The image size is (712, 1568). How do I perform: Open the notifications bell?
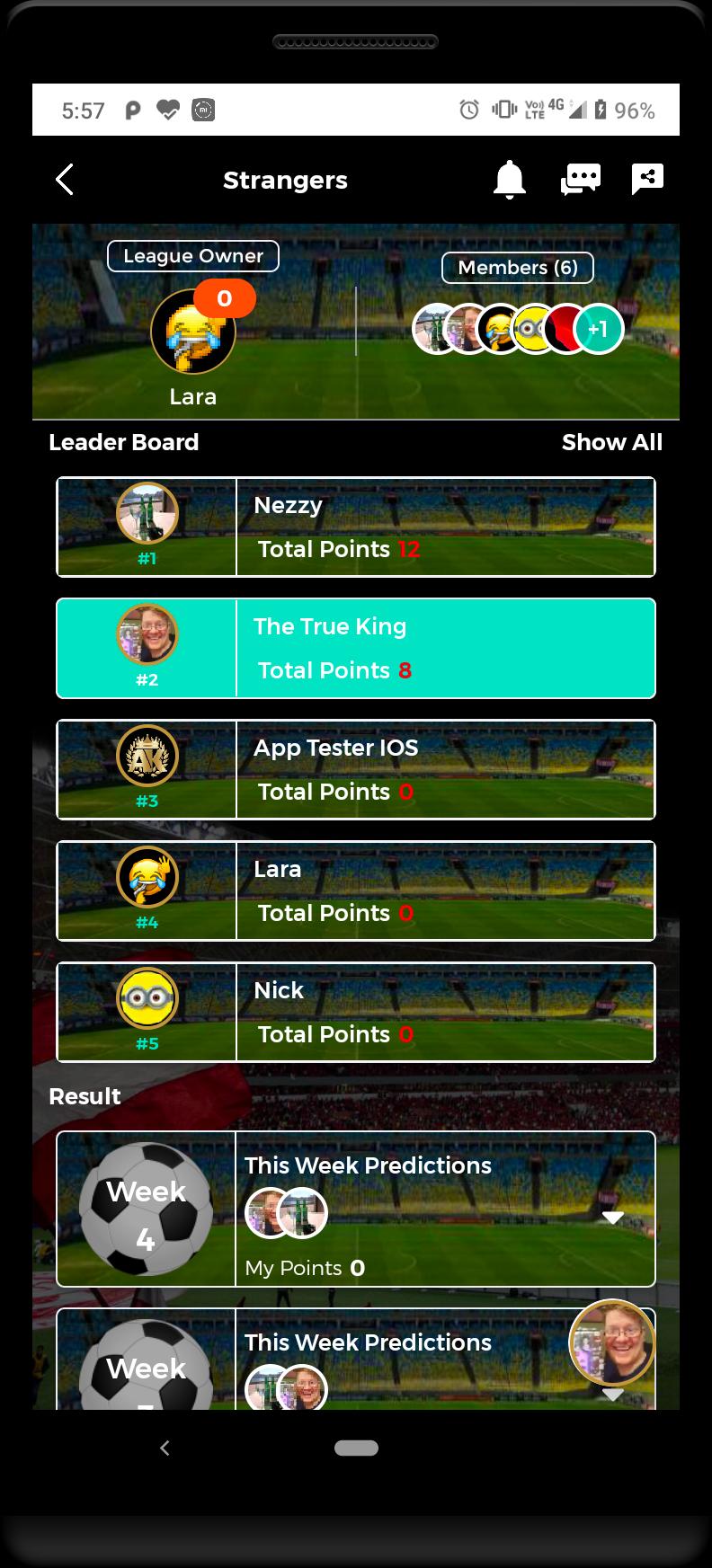509,180
